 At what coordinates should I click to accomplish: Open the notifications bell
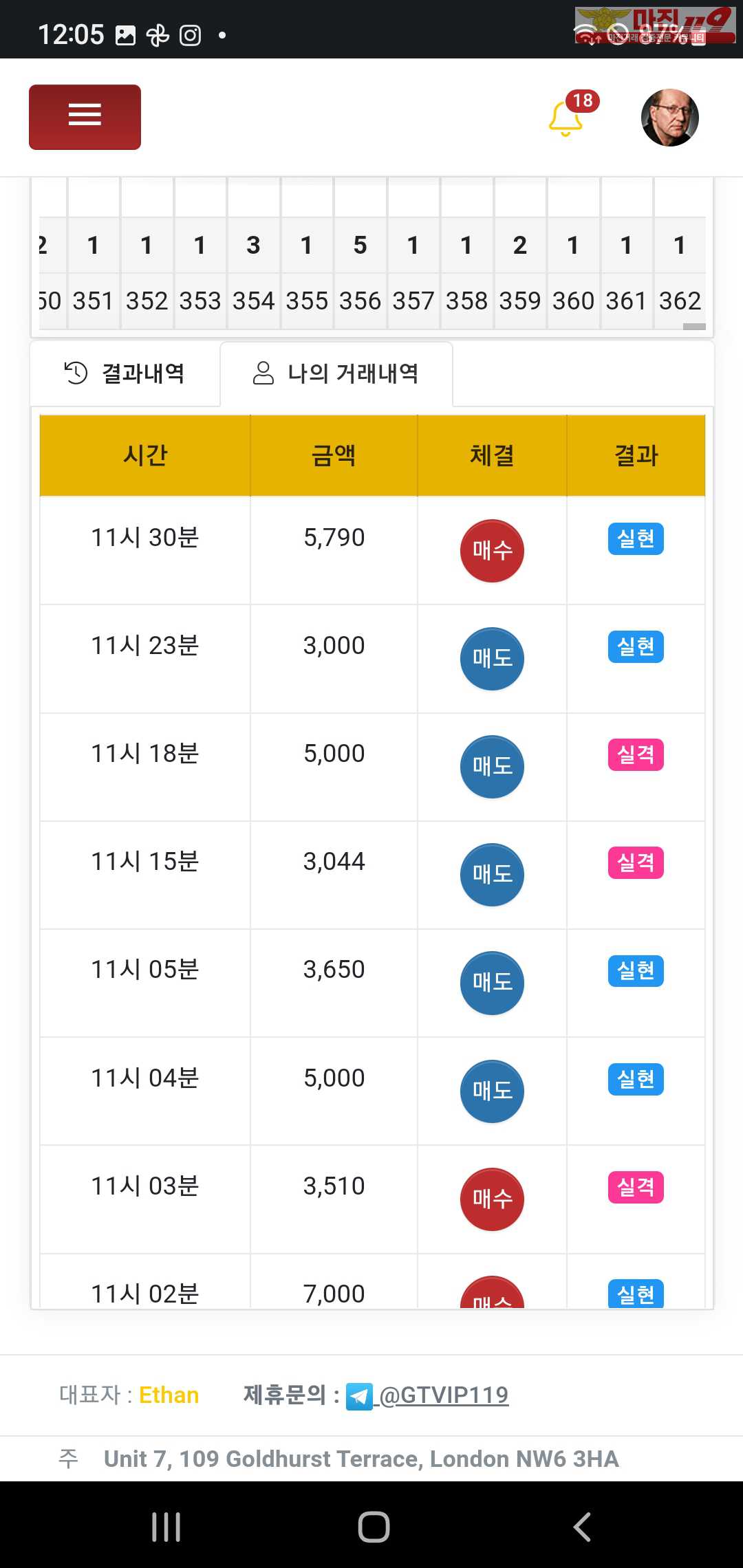pos(566,118)
